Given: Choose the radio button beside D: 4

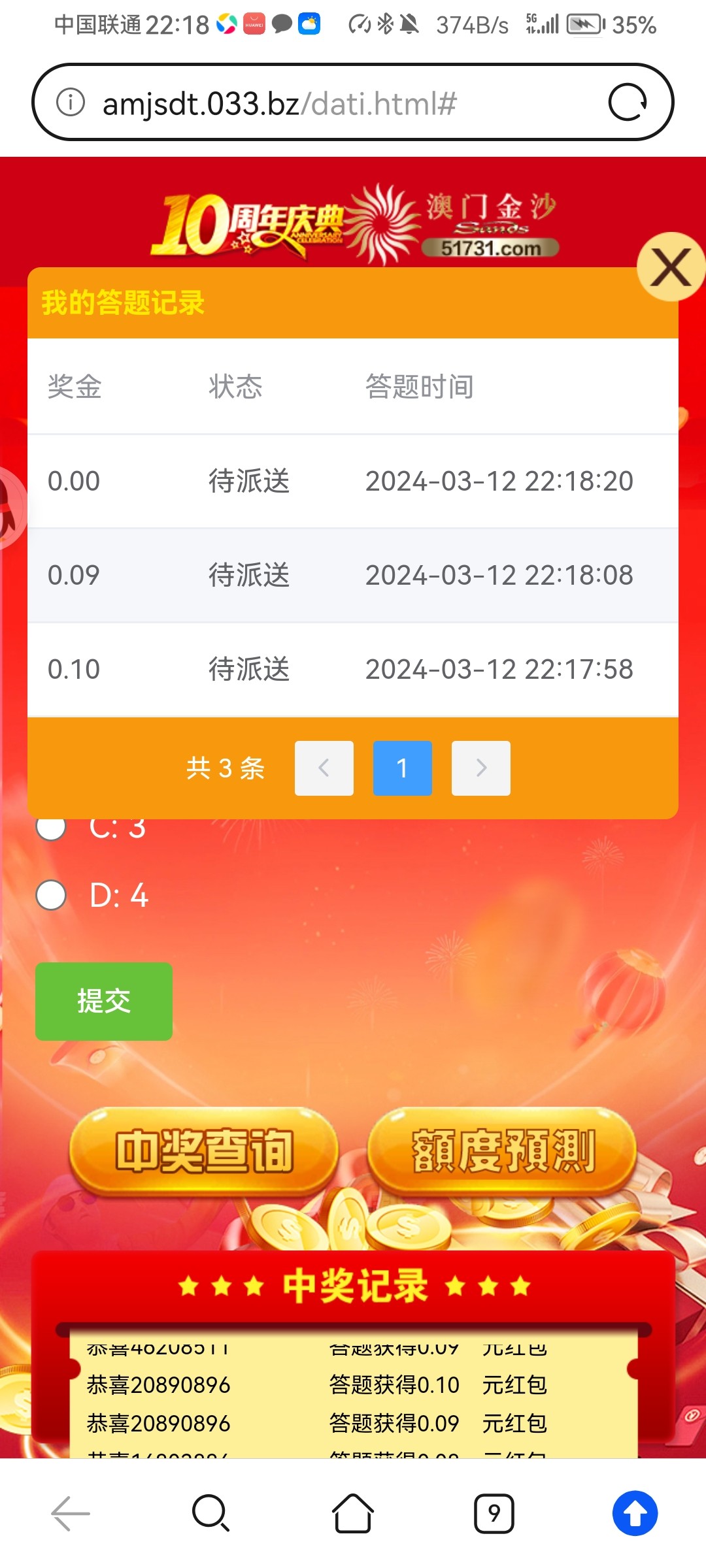Looking at the screenshot, I should point(52,896).
